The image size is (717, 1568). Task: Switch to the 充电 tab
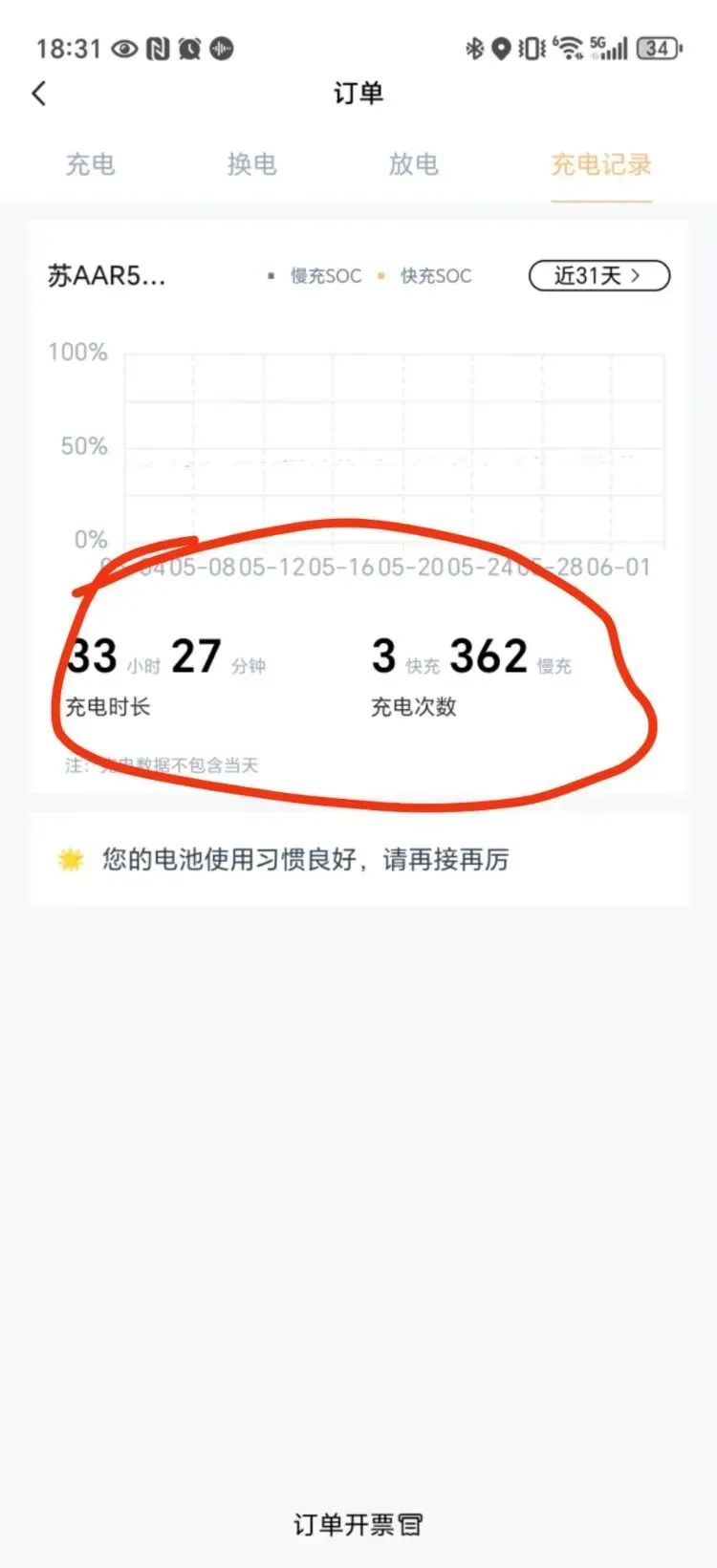(x=90, y=164)
